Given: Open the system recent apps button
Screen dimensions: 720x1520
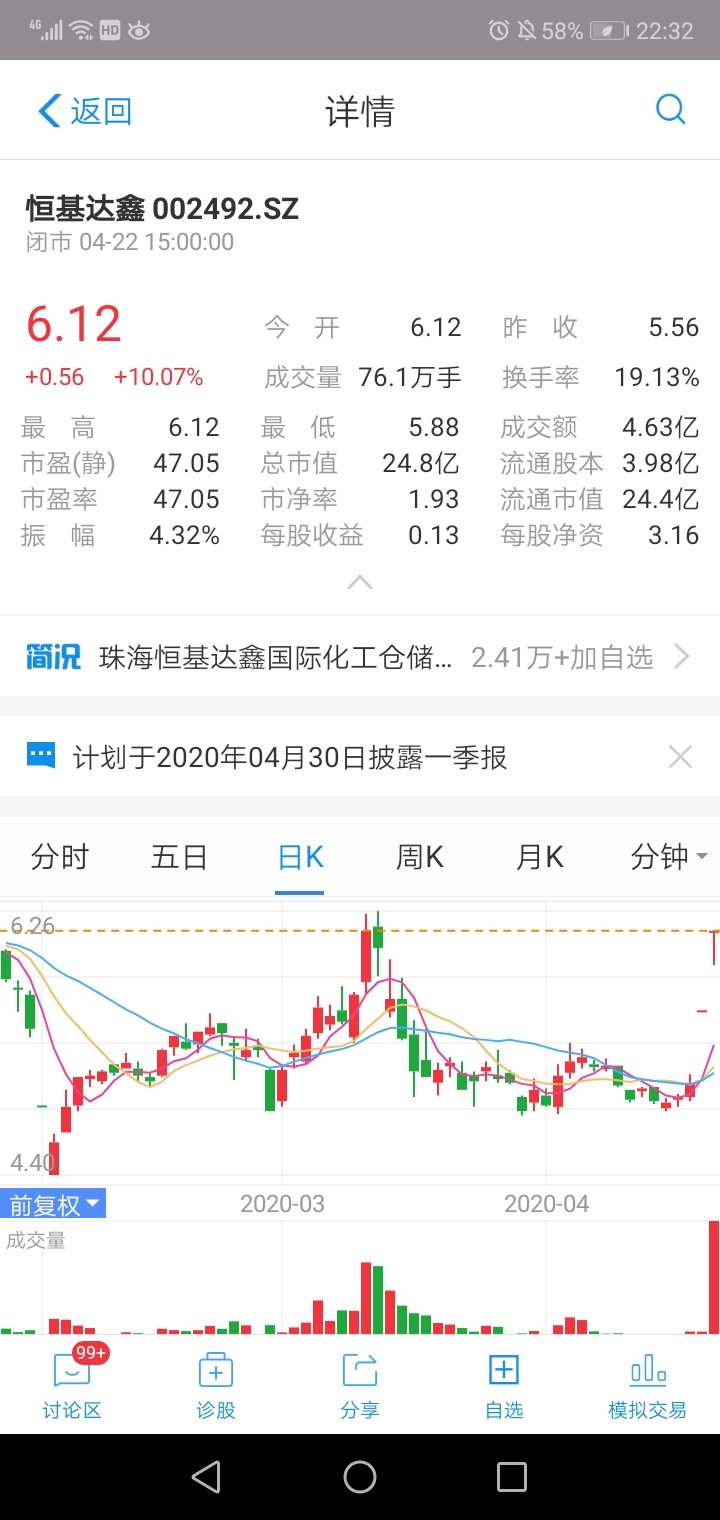Looking at the screenshot, I should point(512,1476).
